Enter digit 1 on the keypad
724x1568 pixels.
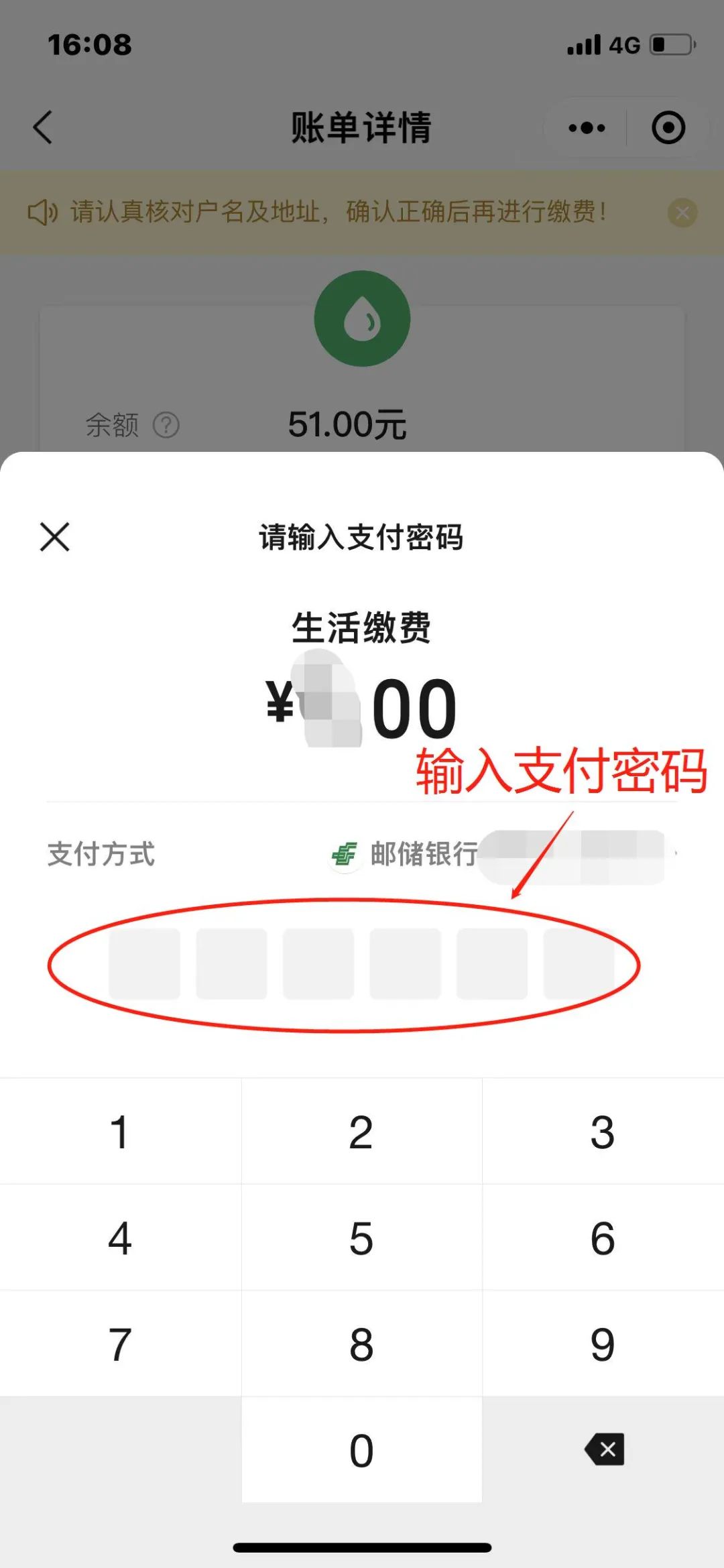pos(120,1132)
